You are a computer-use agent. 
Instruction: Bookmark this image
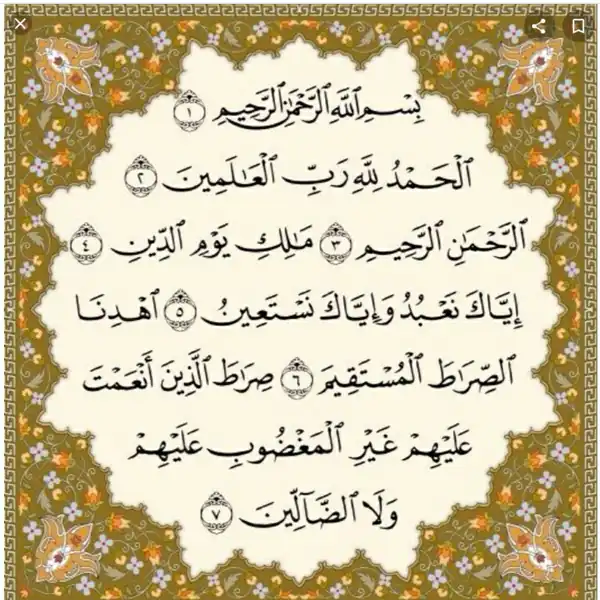click(x=578, y=26)
